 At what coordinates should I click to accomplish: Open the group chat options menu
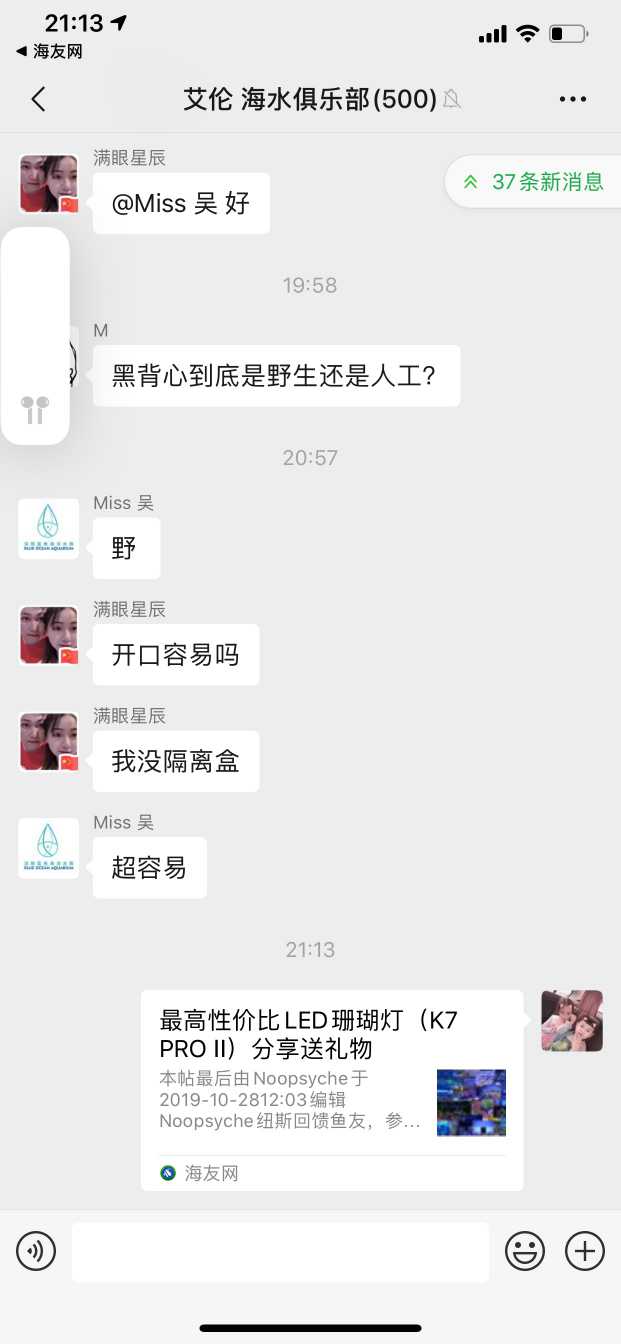(573, 99)
